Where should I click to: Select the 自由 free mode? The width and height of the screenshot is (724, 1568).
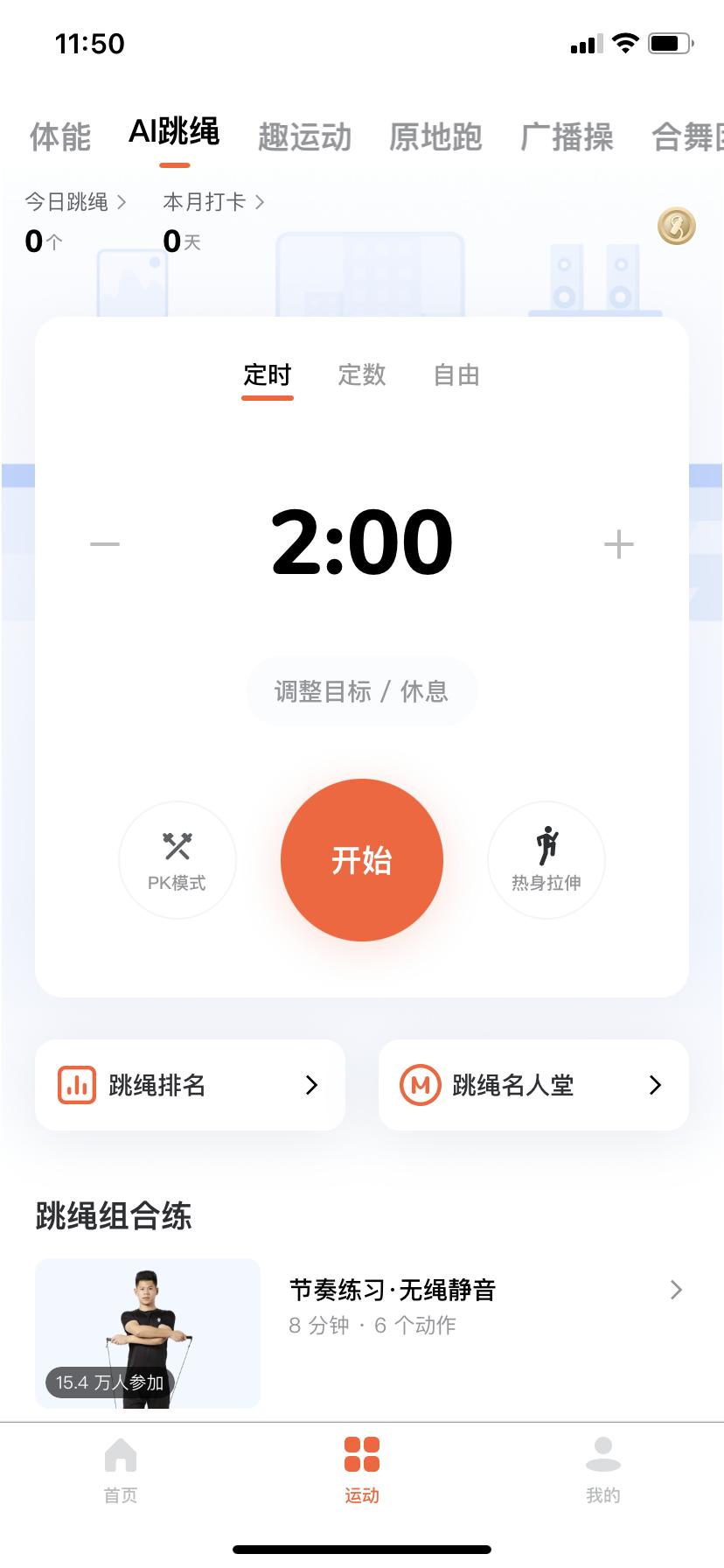(x=456, y=374)
